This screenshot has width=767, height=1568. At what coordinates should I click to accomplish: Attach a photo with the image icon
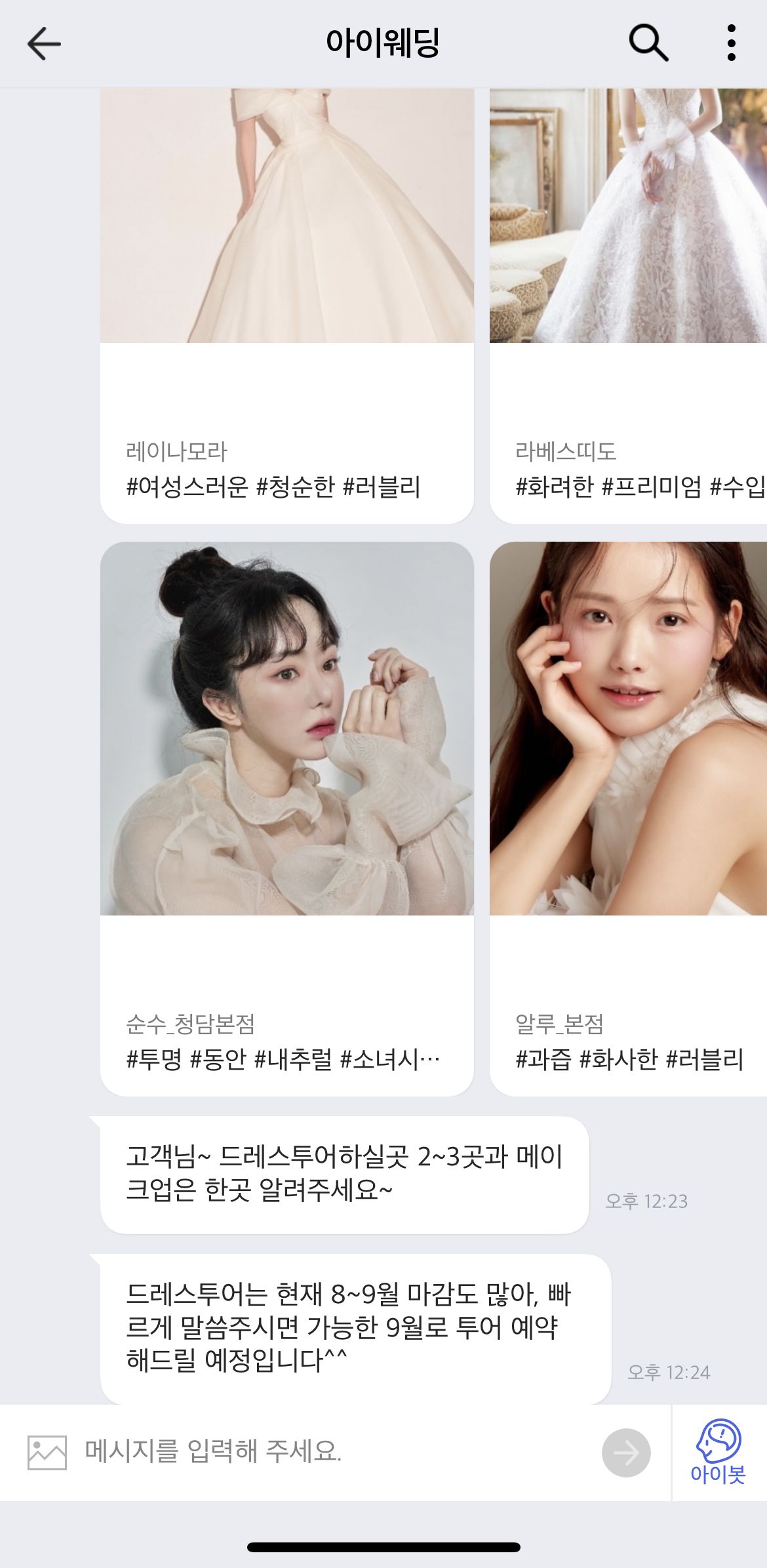point(47,1452)
